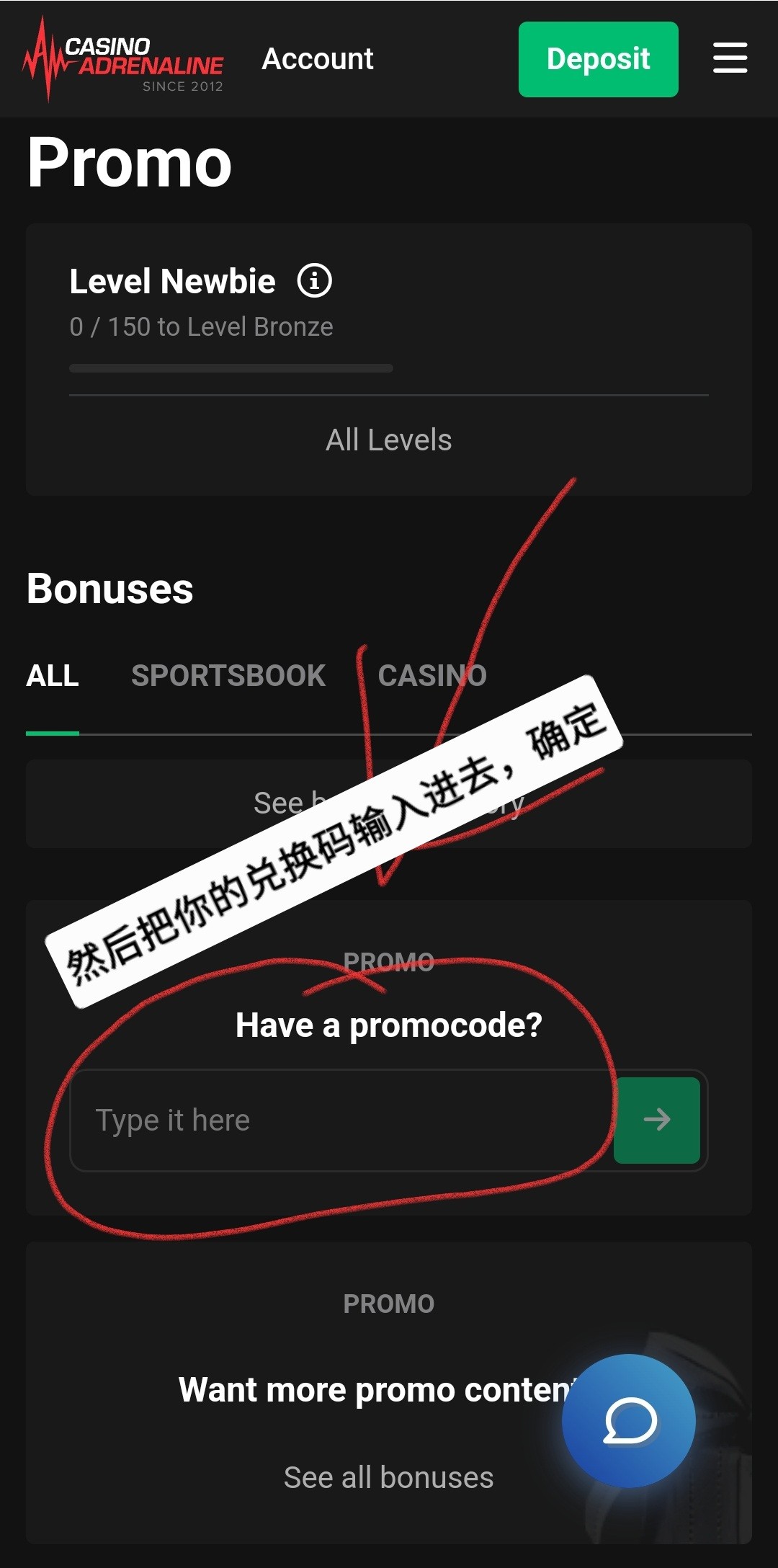View All Levels
The image size is (778, 1568).
[x=388, y=440]
